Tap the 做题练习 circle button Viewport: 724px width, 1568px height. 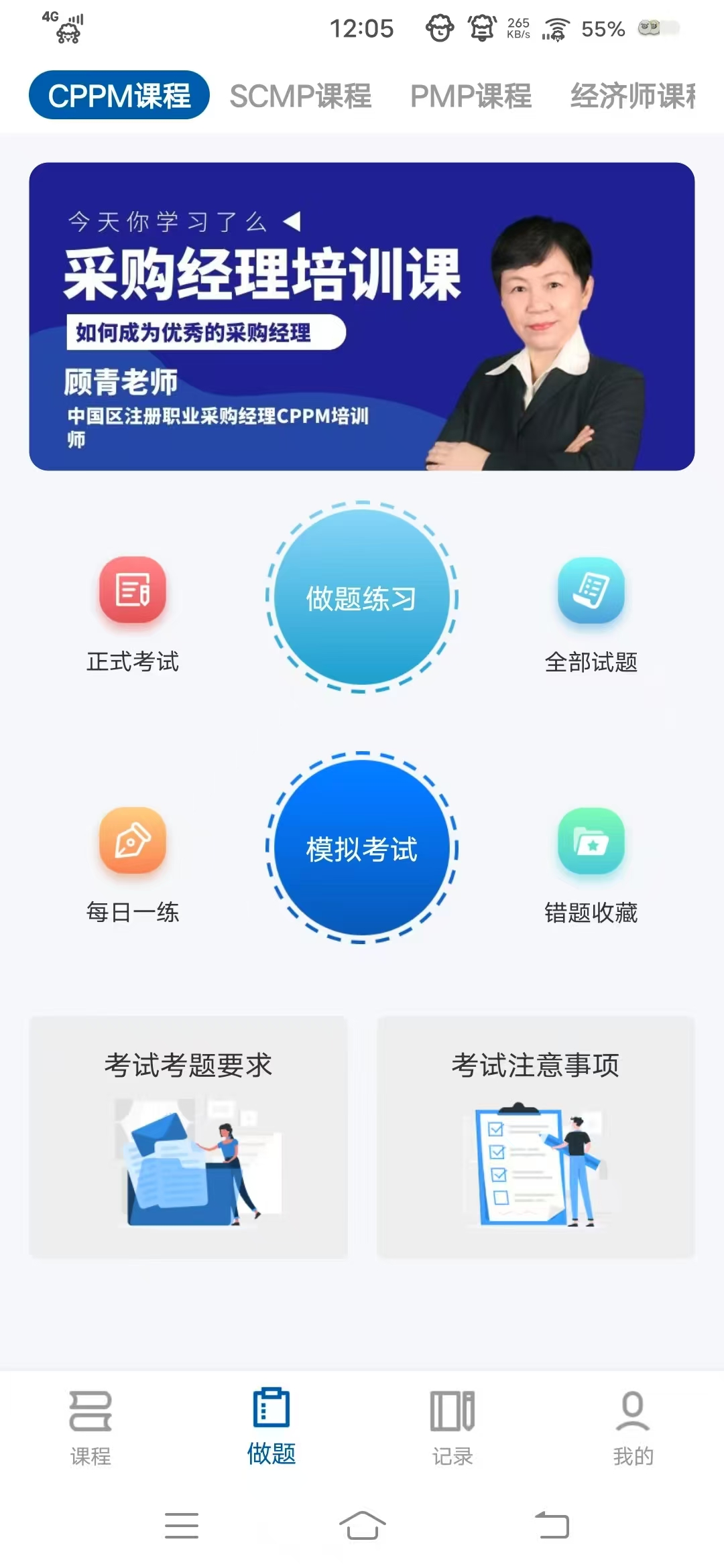(362, 598)
